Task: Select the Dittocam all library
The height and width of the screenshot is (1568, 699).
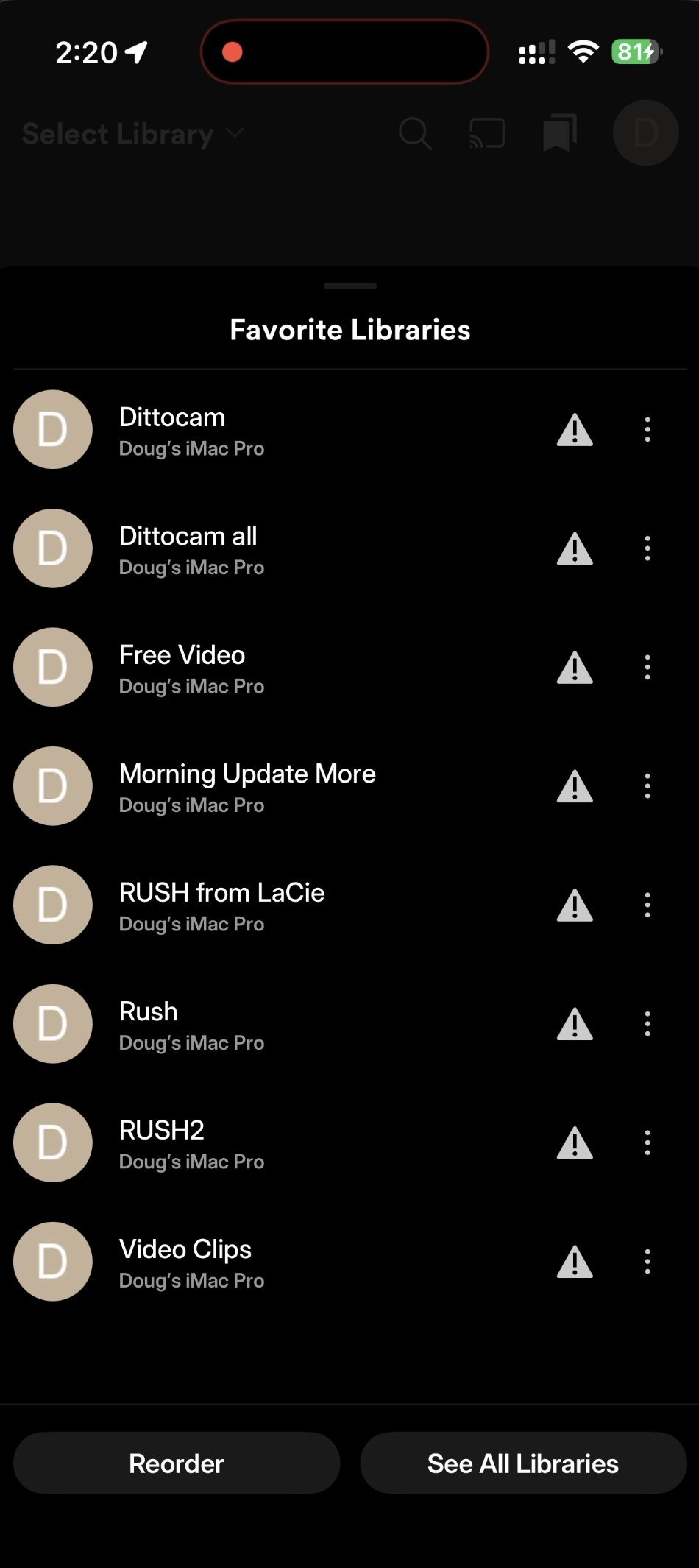Action: [x=191, y=549]
